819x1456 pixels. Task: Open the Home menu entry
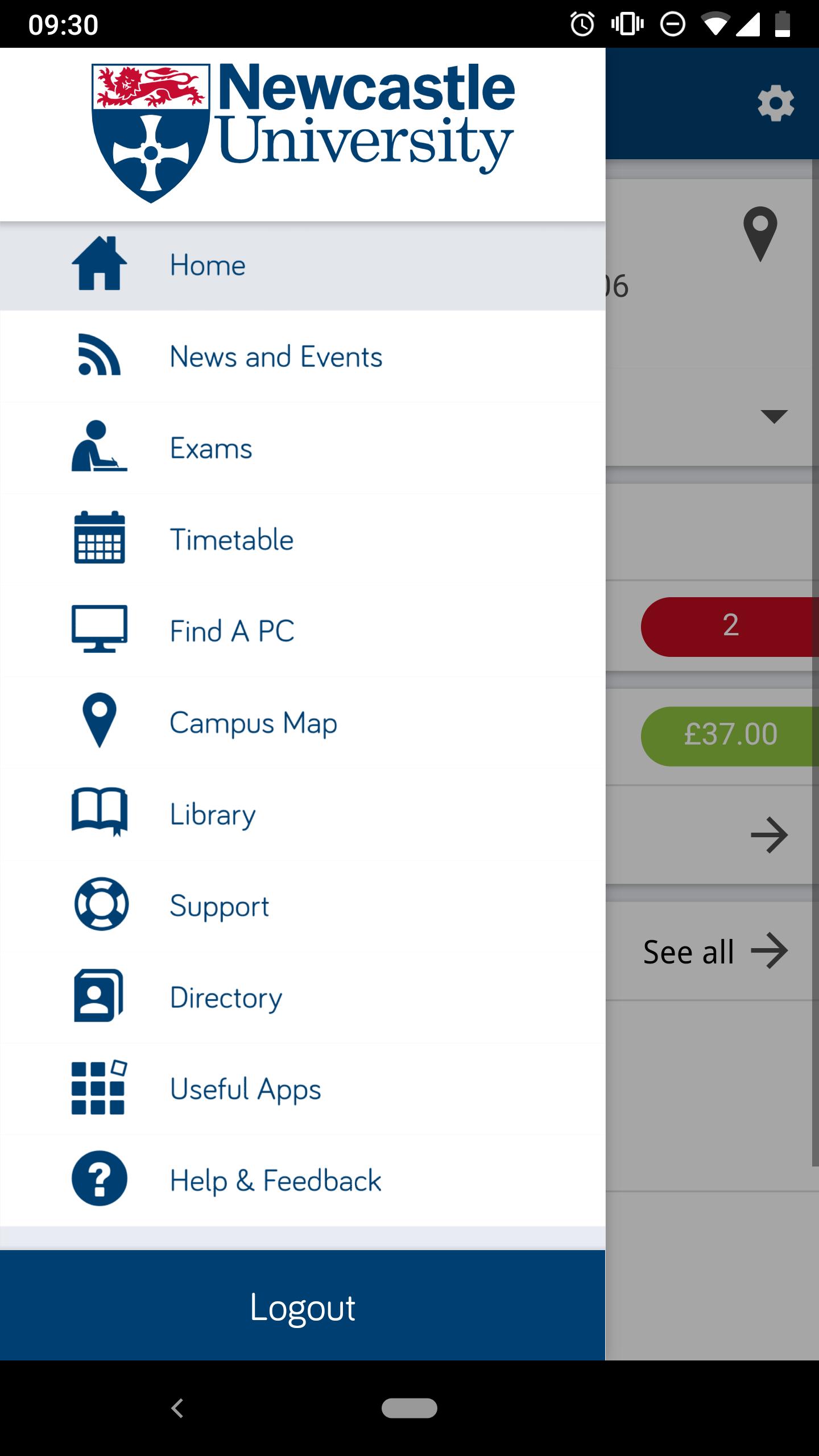(207, 265)
